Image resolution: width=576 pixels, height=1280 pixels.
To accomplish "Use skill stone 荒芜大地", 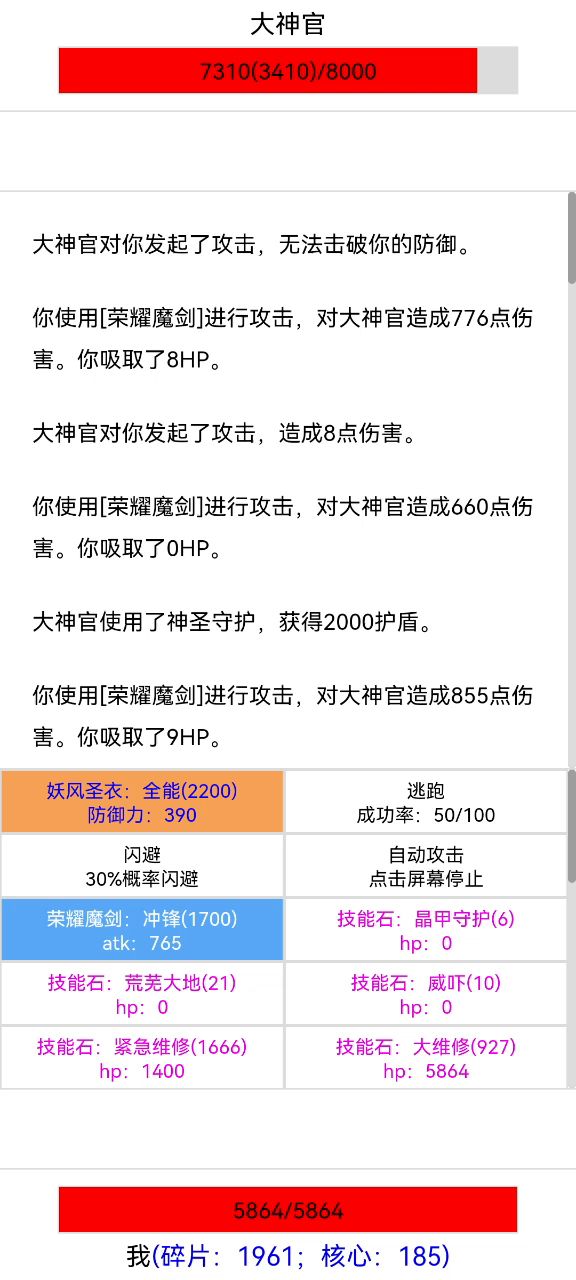I will [x=142, y=994].
